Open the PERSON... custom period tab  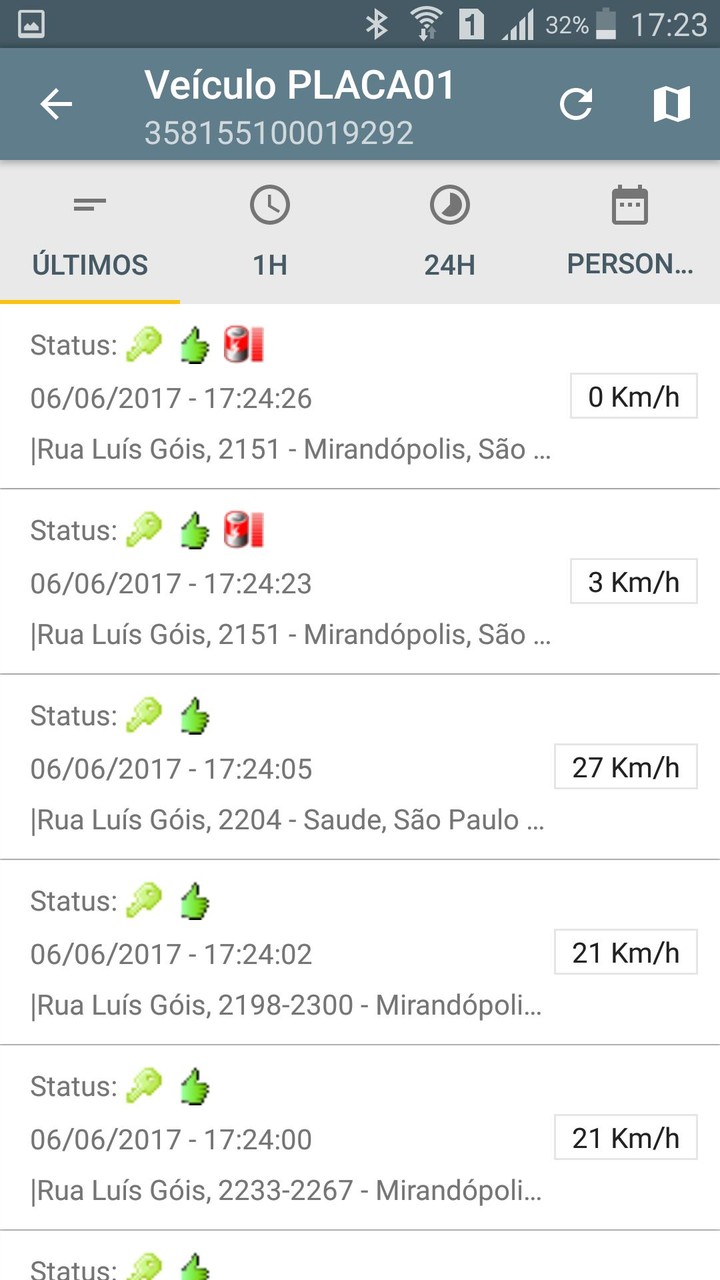coord(630,234)
